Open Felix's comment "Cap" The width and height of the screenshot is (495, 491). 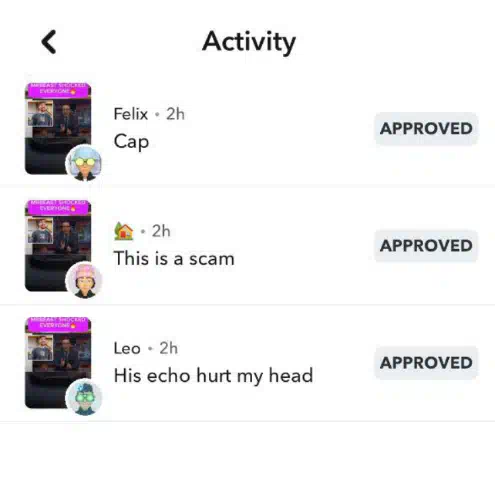(247, 128)
